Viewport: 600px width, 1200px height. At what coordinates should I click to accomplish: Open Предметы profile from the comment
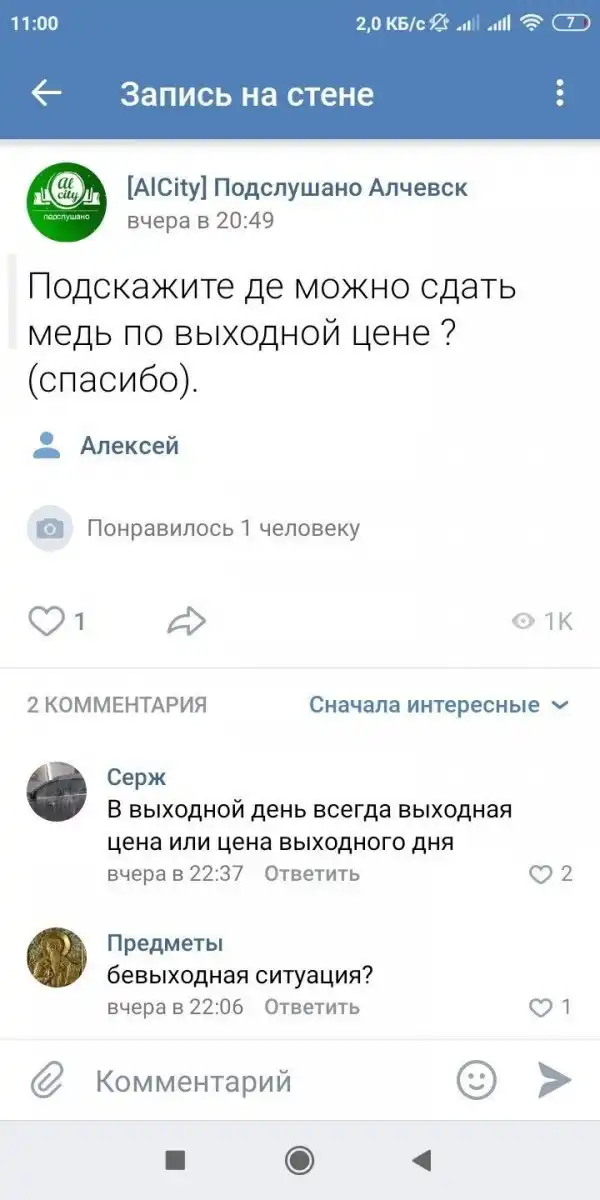[x=165, y=943]
